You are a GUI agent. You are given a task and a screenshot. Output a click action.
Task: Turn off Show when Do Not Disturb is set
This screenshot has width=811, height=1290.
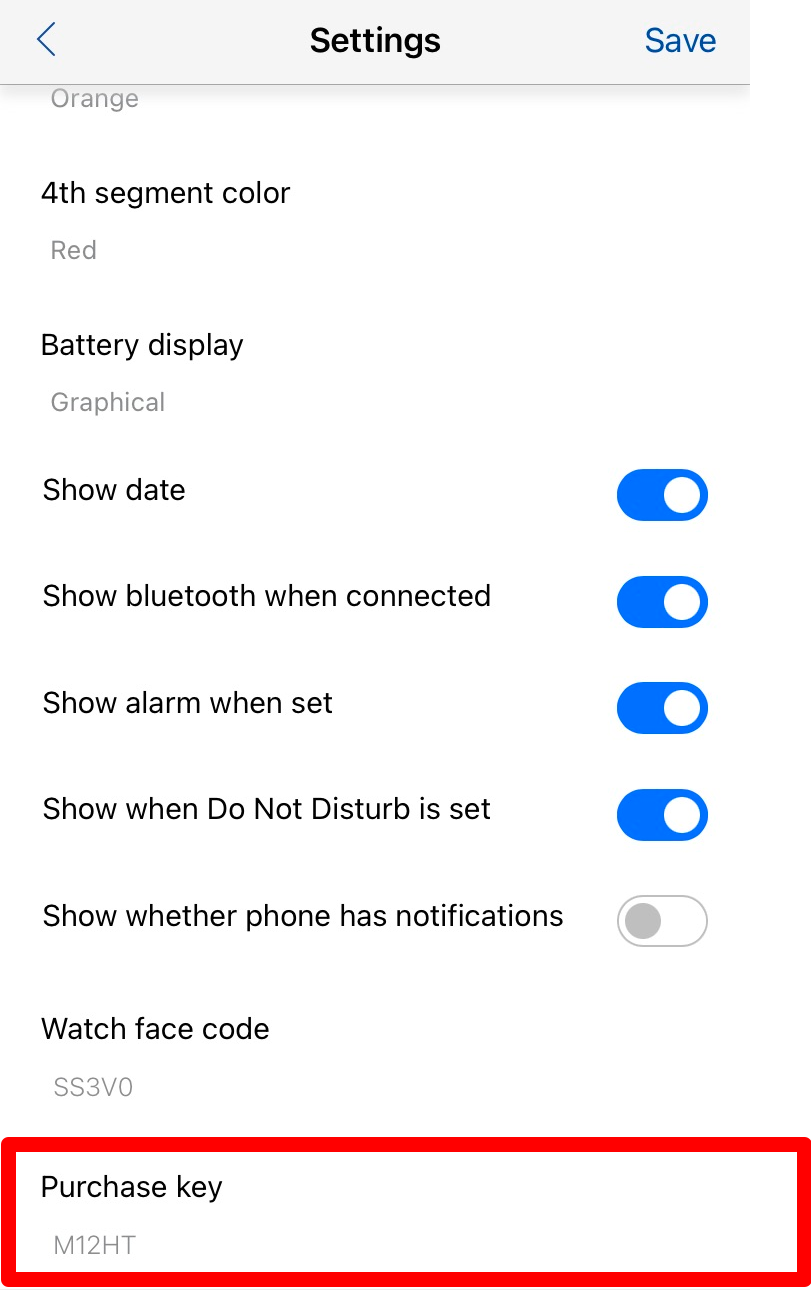[x=662, y=815]
